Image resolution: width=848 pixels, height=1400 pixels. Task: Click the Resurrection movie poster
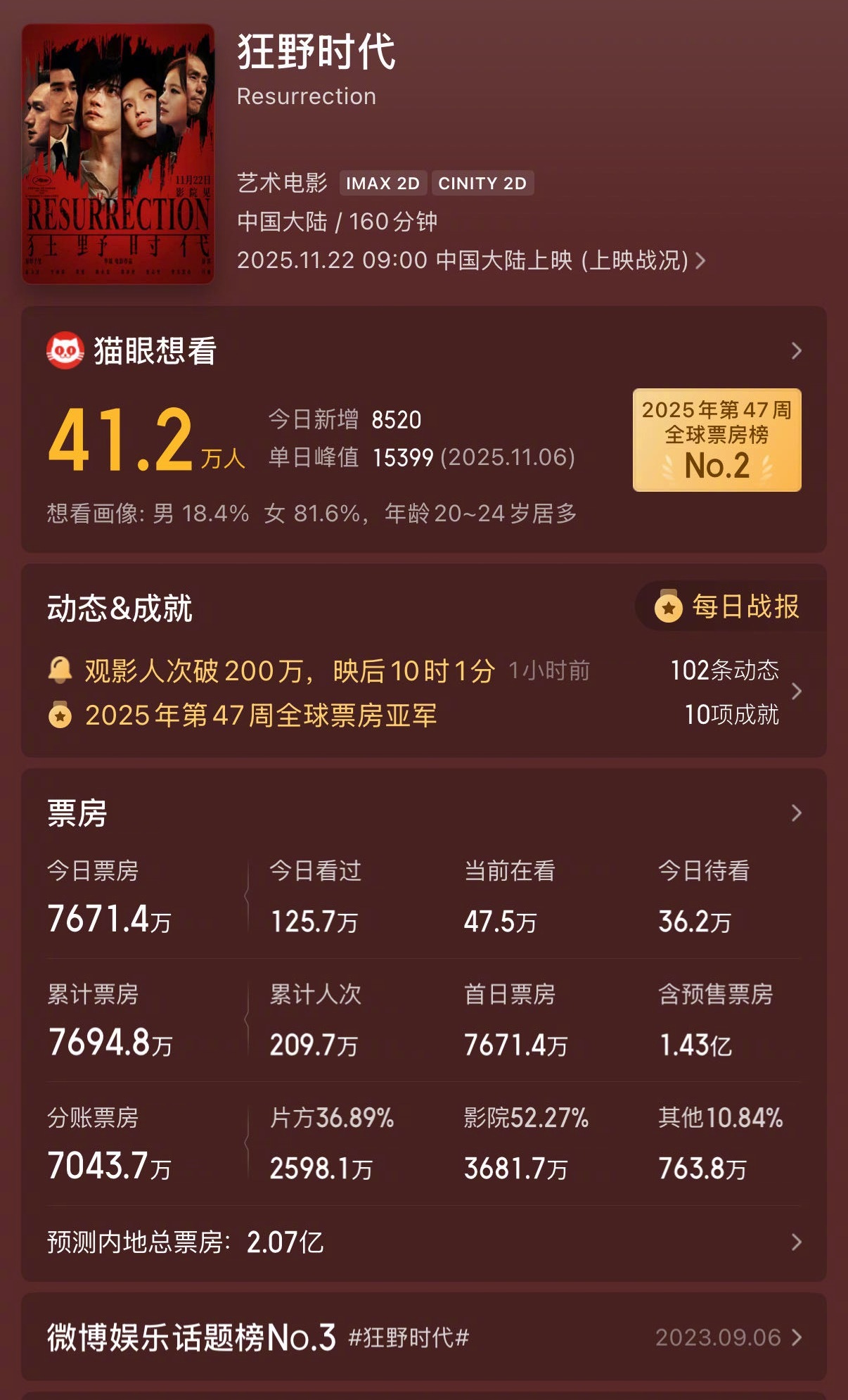(x=117, y=155)
